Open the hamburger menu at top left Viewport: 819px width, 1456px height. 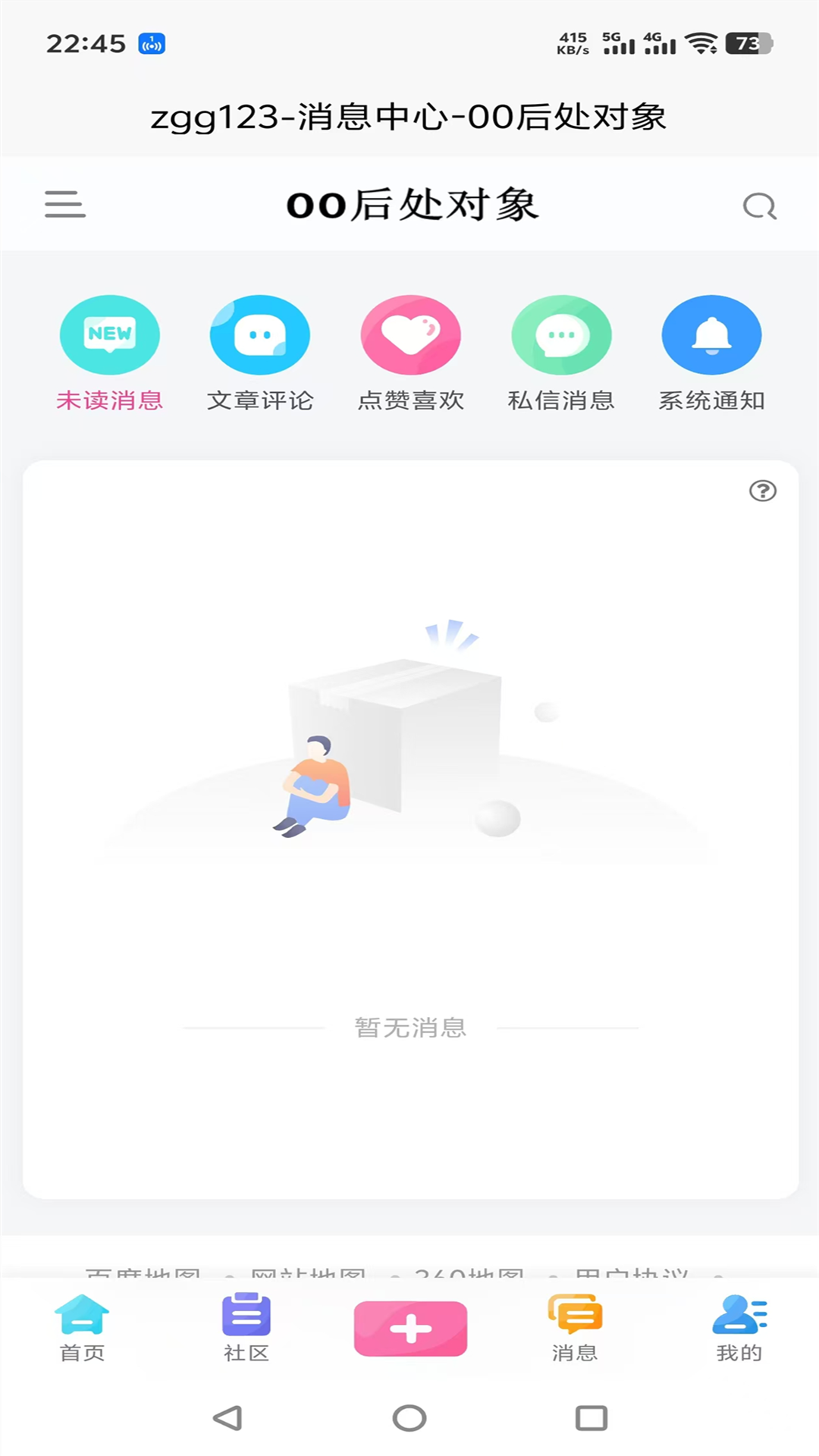point(64,205)
